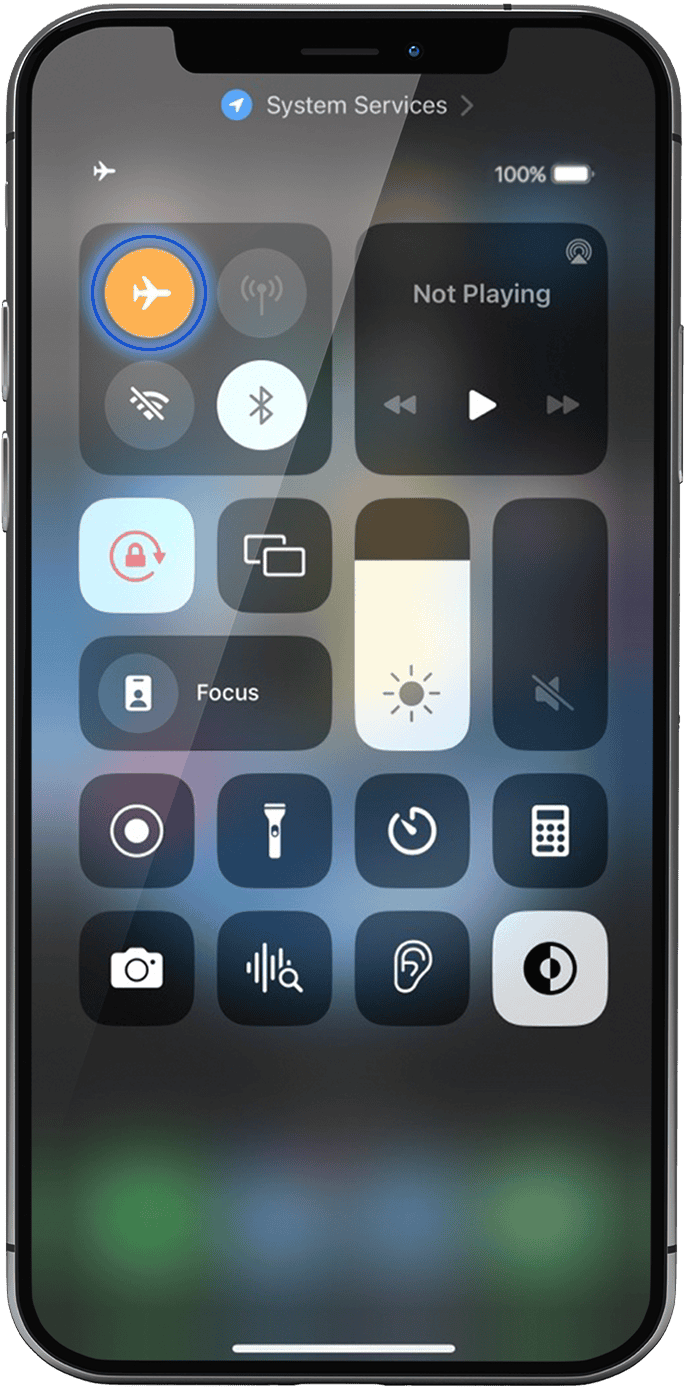Viewport: 685px width, 1388px height.
Task: Toggle Dark Mode
Action: coord(550,968)
